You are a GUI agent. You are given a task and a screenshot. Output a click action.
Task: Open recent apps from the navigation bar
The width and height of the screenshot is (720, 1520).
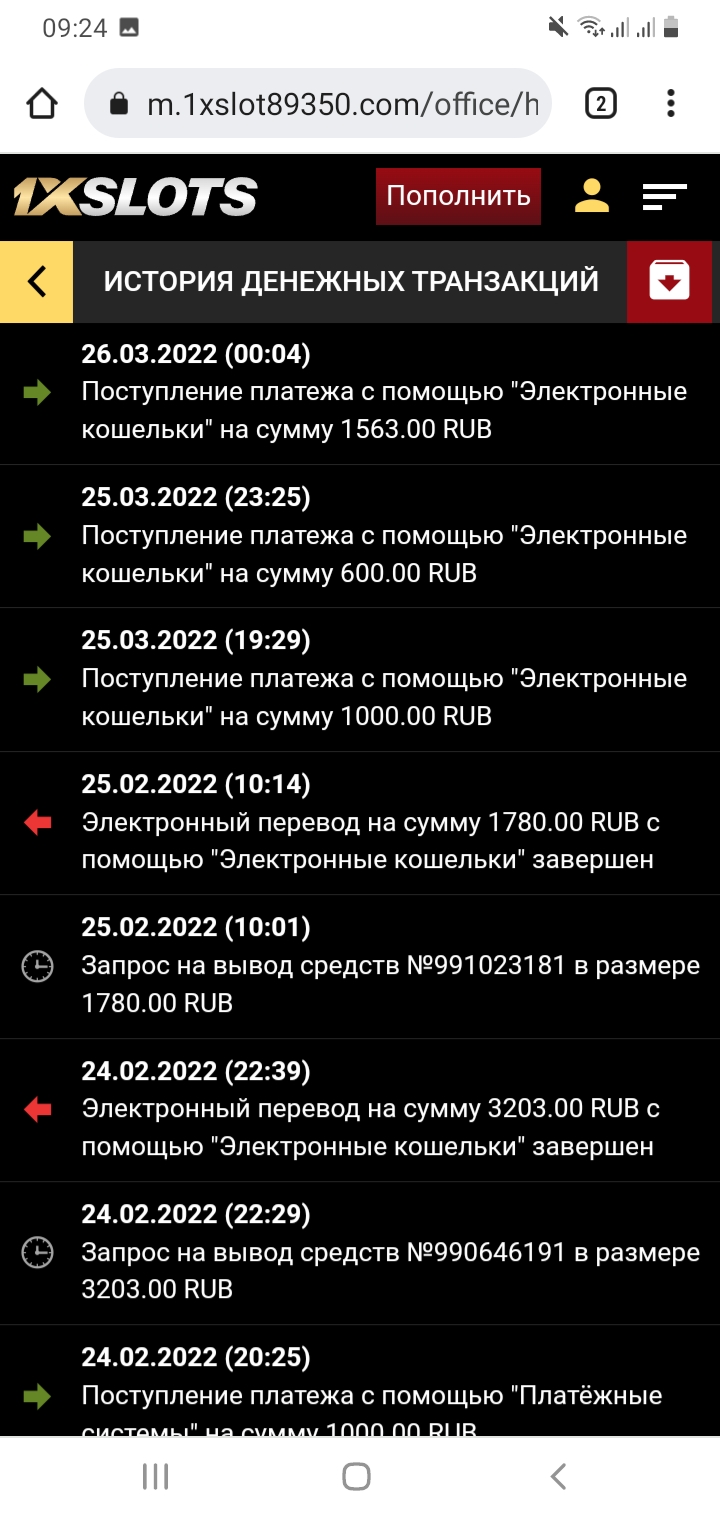(155, 1476)
